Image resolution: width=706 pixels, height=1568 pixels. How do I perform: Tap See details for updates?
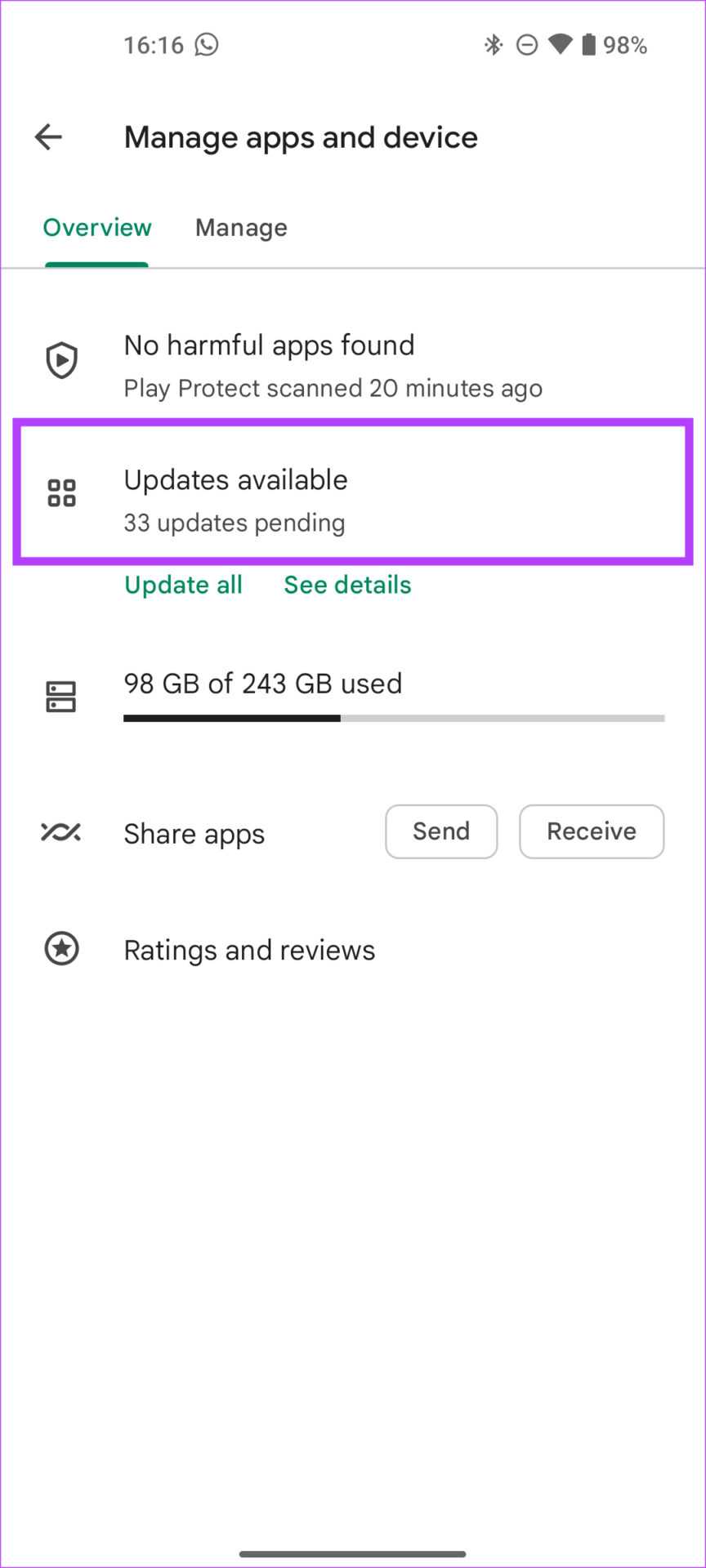pyautogui.click(x=347, y=585)
